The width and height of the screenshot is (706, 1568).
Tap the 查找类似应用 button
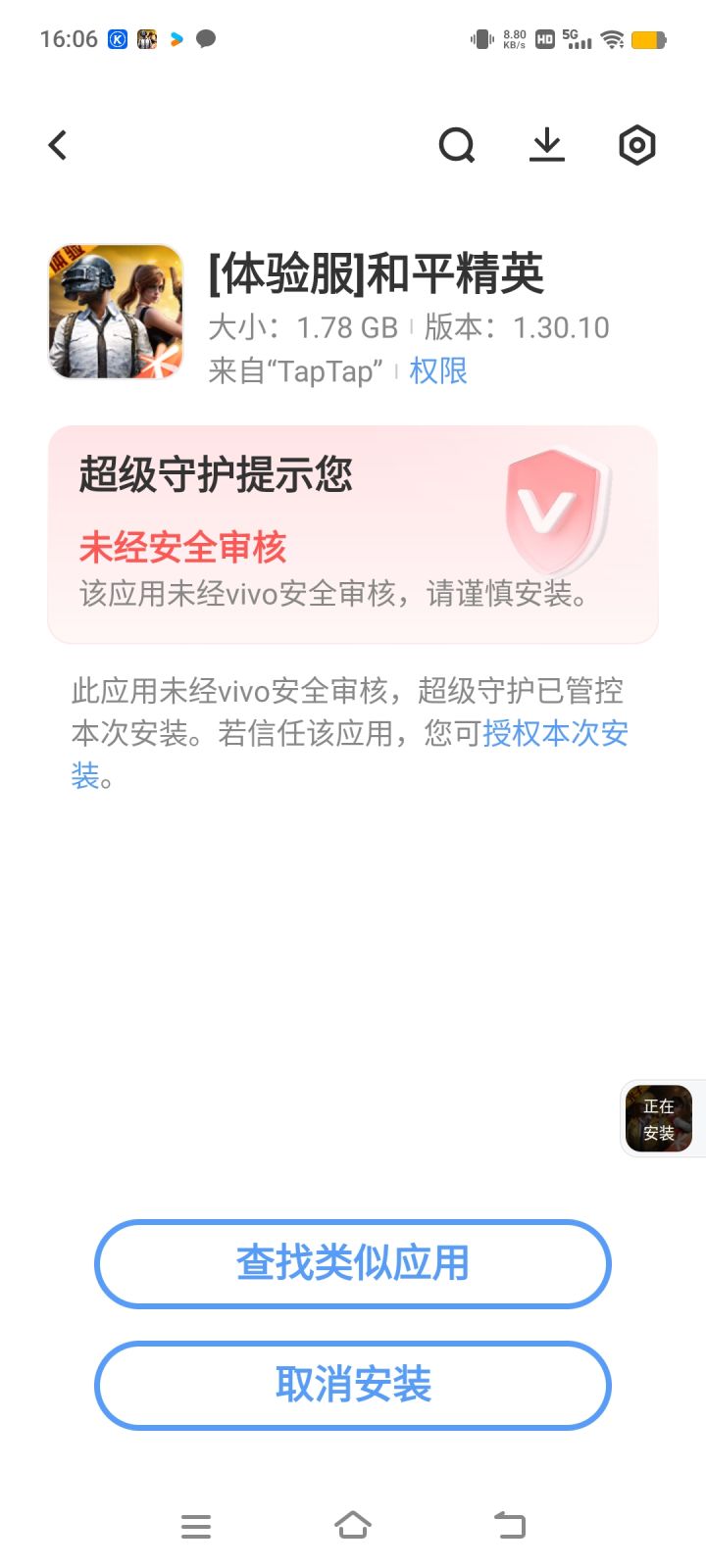point(353,1264)
